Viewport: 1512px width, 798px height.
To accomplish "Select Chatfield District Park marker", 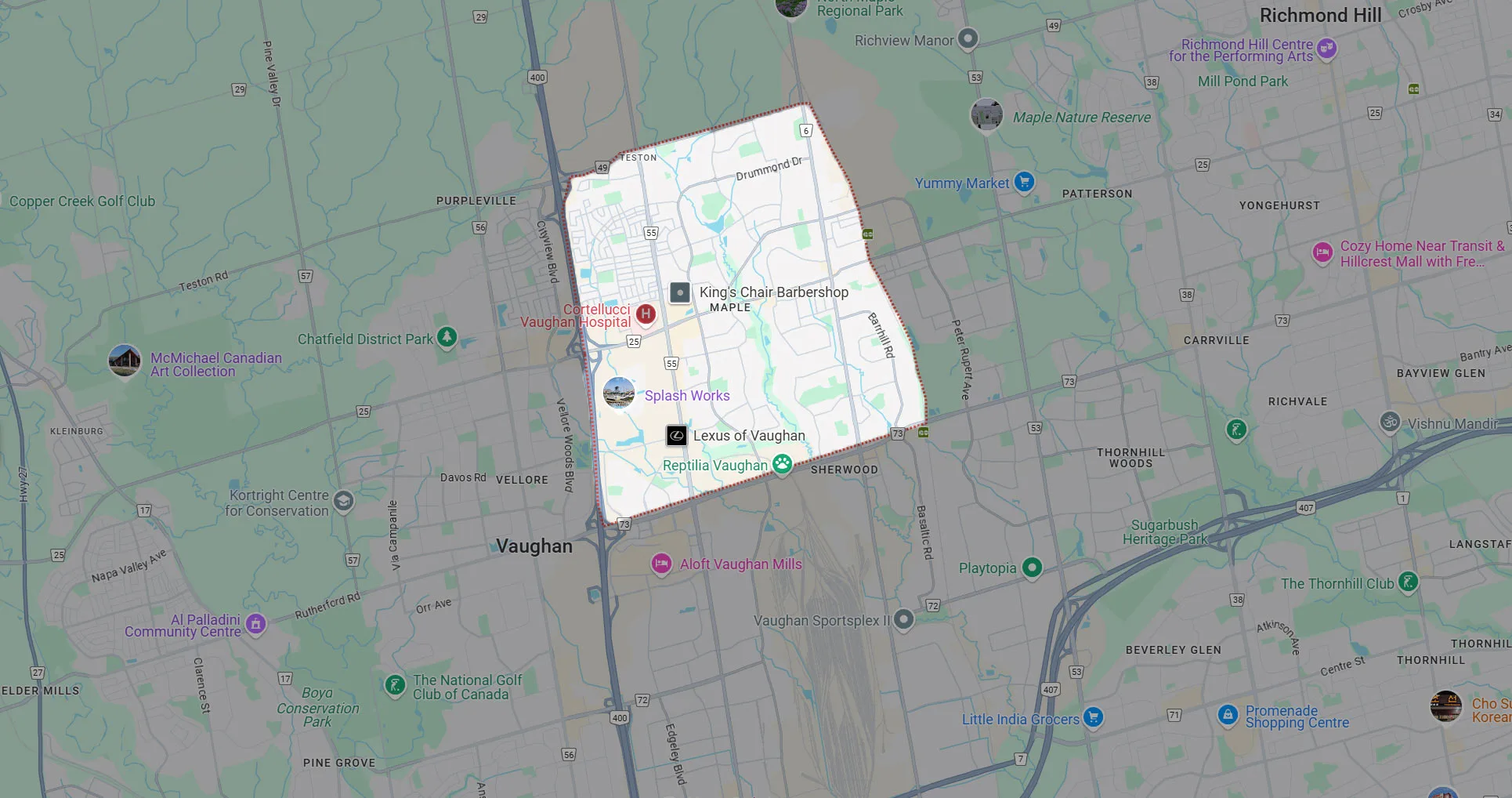I will [x=447, y=337].
